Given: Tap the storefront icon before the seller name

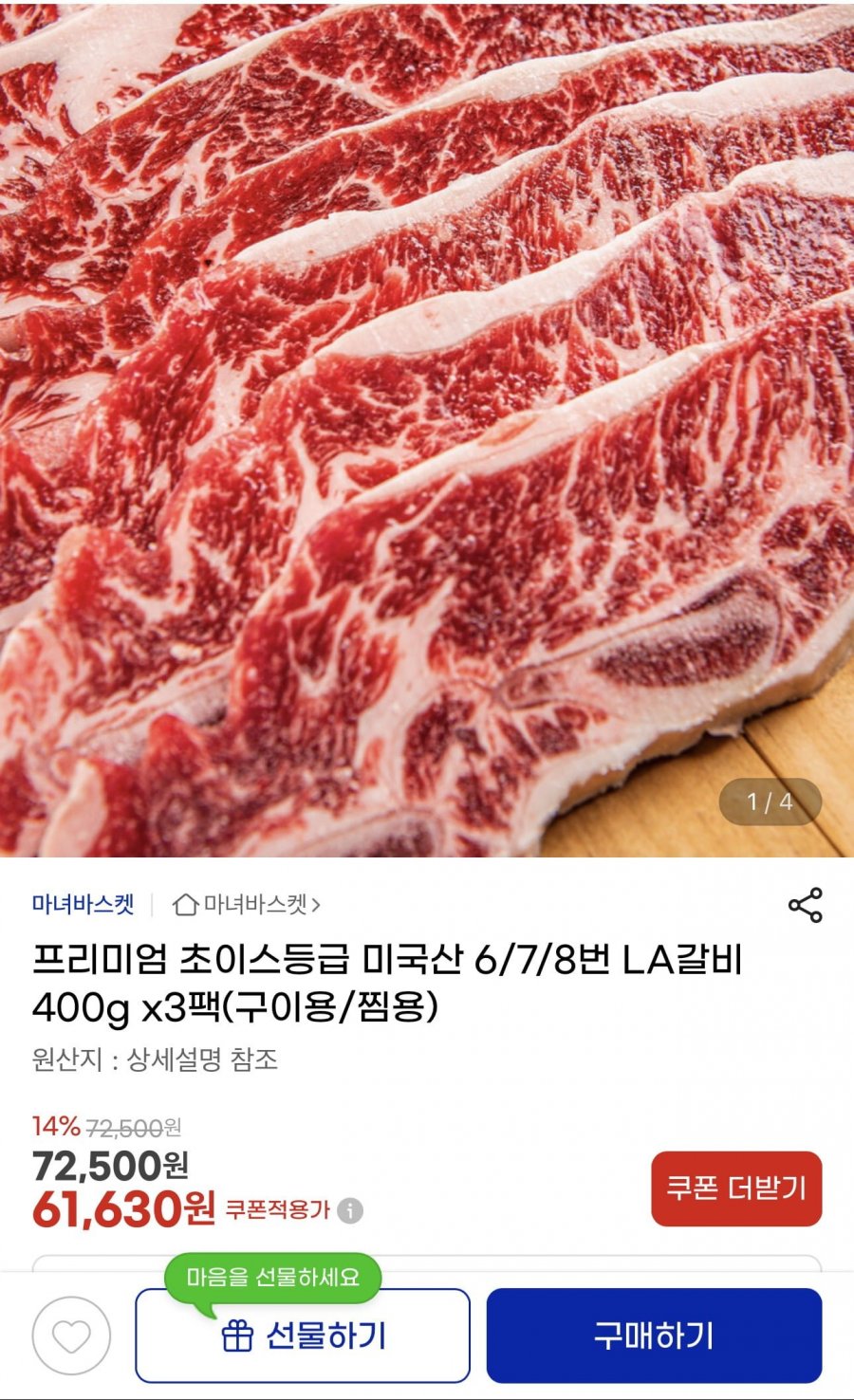Looking at the screenshot, I should pos(186,906).
